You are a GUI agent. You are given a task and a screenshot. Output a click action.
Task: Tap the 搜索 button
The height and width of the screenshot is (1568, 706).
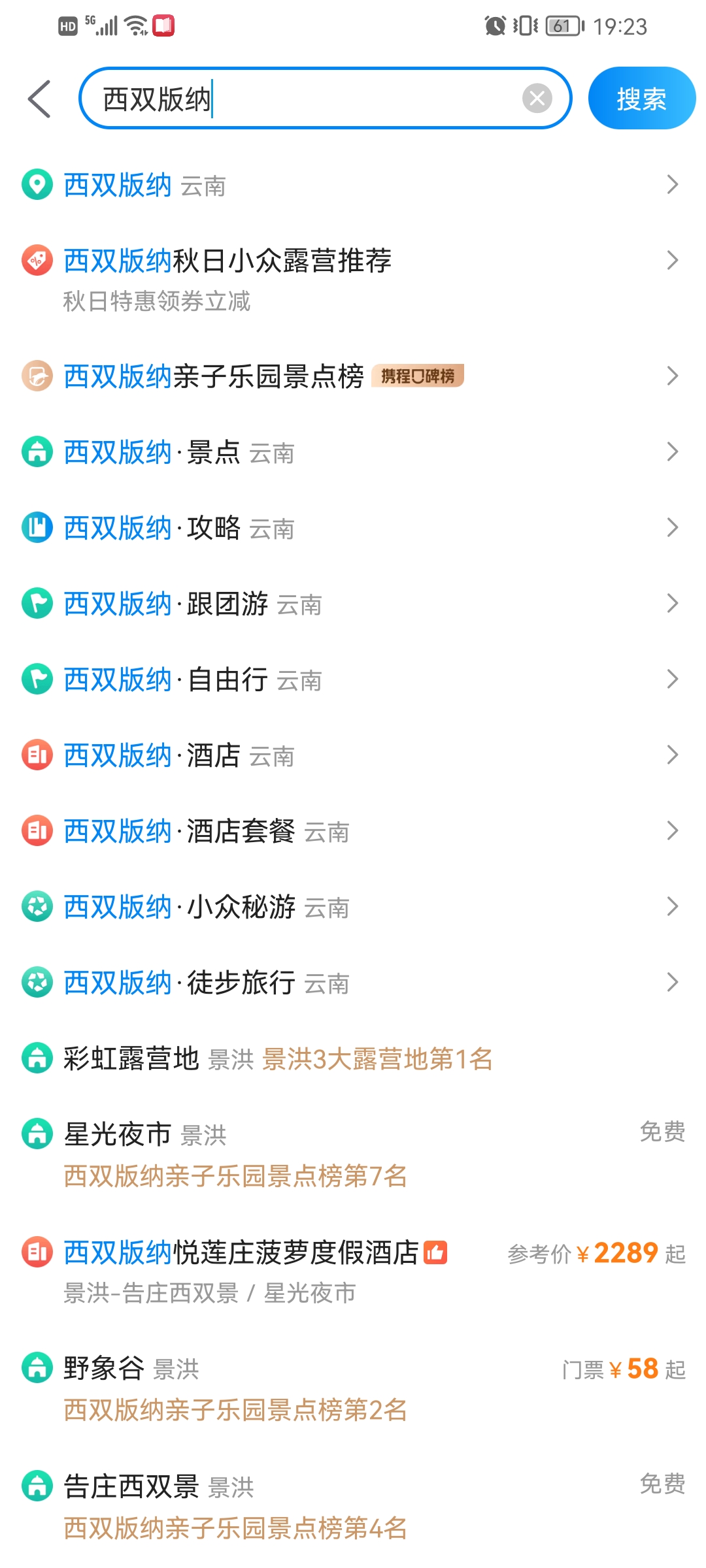(x=641, y=99)
